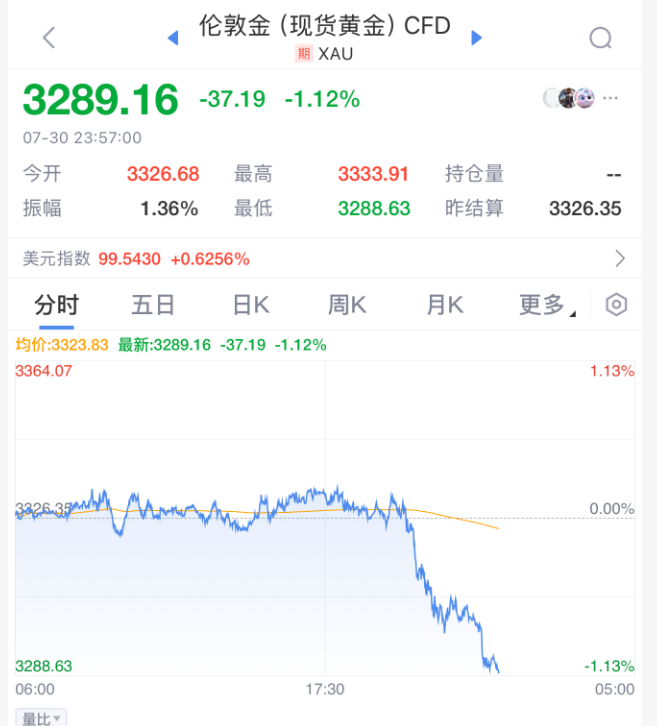Switch to the next instrument arrow
The width and height of the screenshot is (657, 726).
coord(477,38)
